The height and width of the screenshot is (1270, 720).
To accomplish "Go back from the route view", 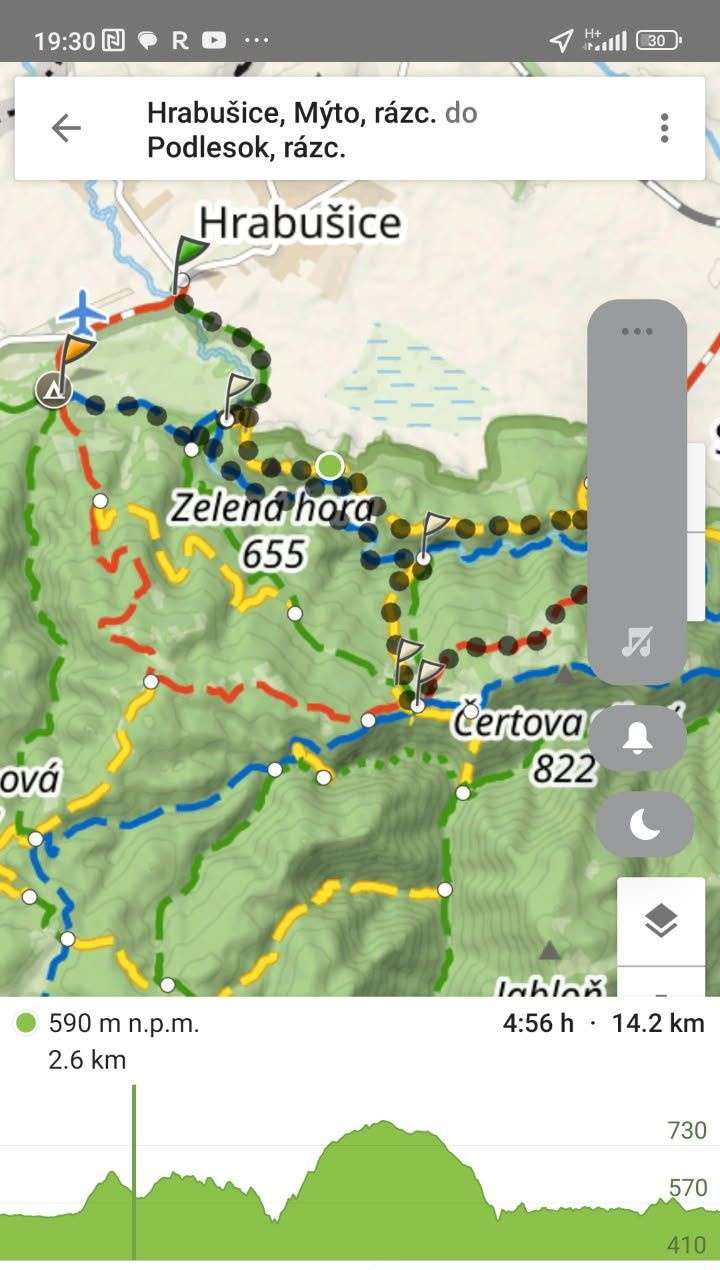I will [66, 128].
